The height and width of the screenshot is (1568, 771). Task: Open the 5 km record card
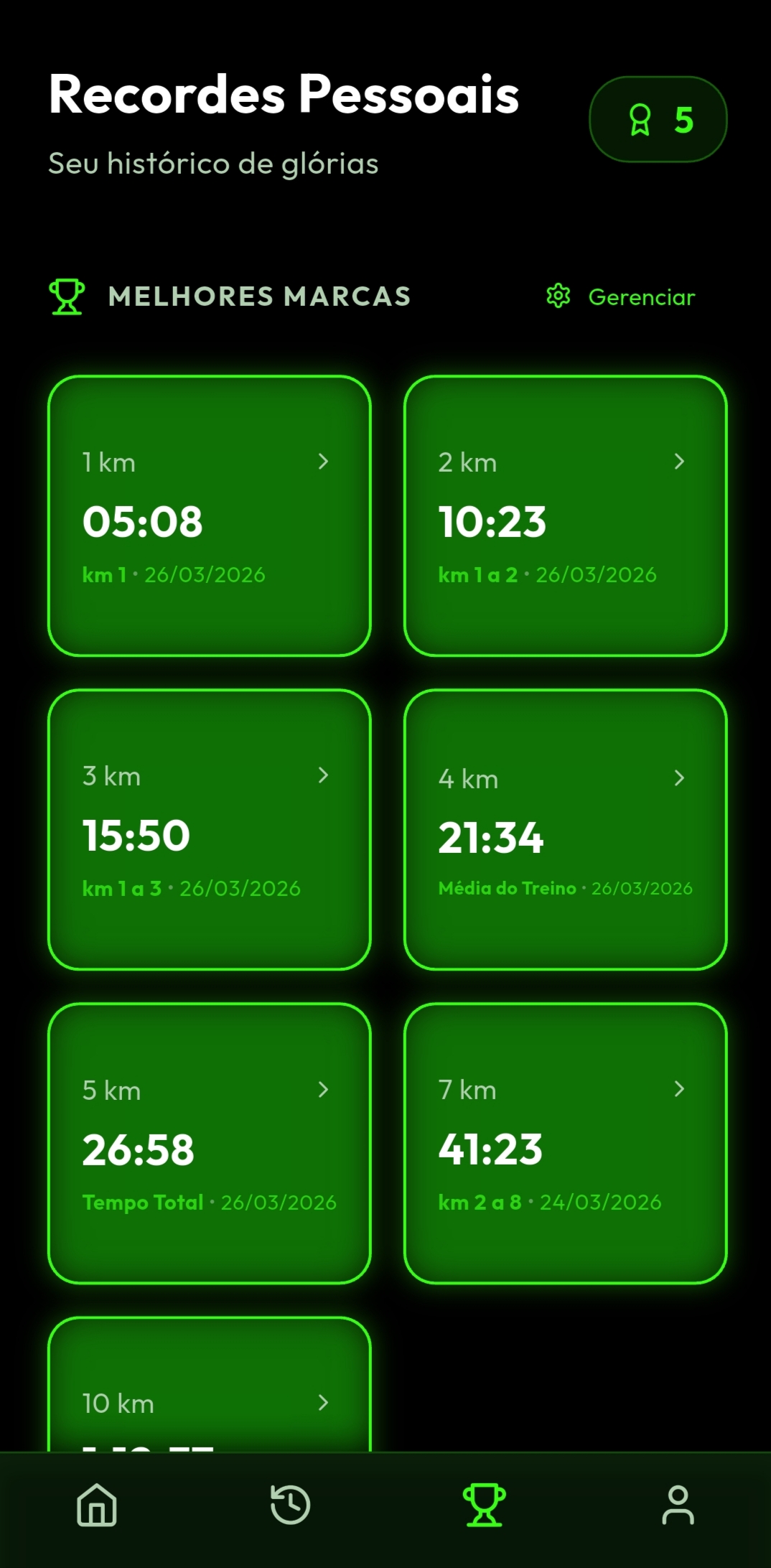coord(210,1143)
